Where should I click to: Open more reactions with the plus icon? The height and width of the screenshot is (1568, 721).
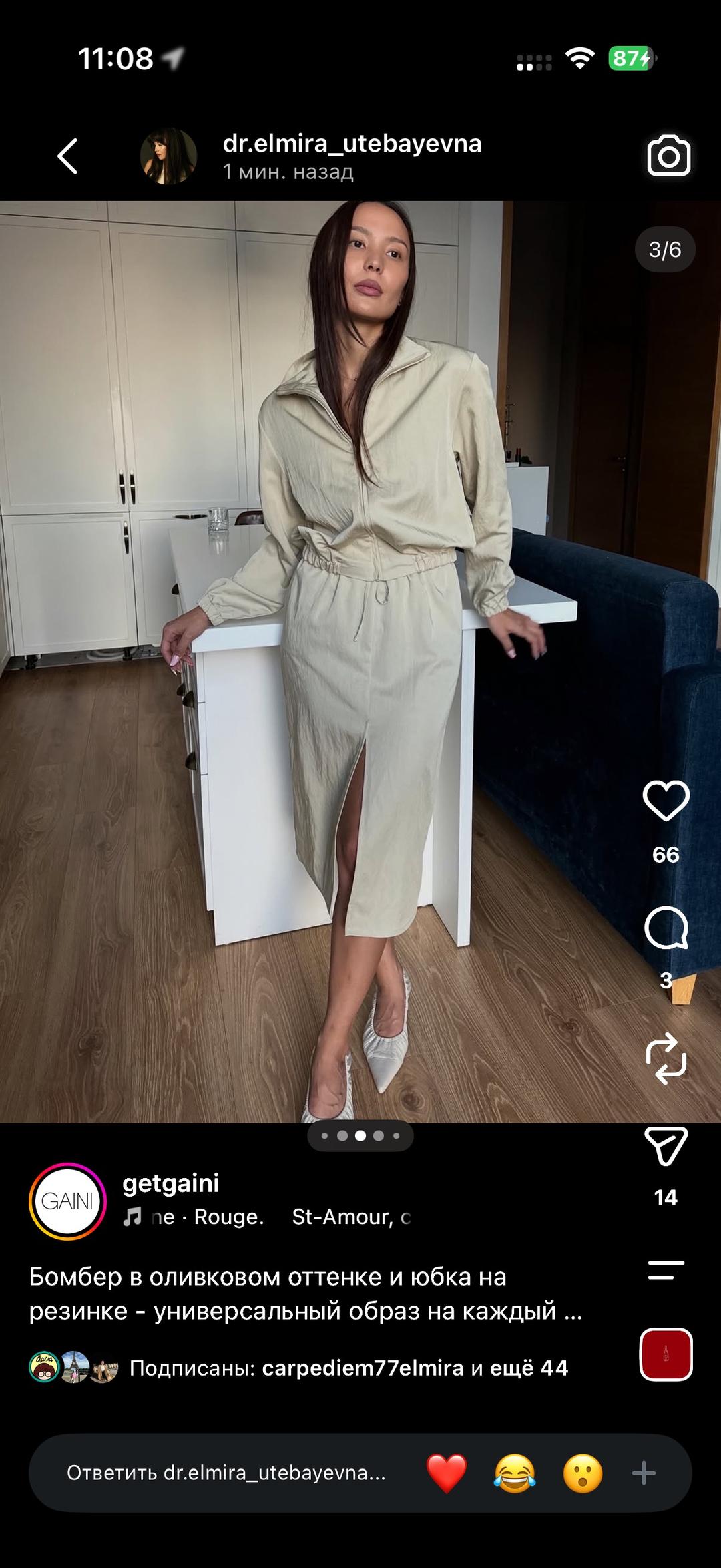(x=644, y=1473)
